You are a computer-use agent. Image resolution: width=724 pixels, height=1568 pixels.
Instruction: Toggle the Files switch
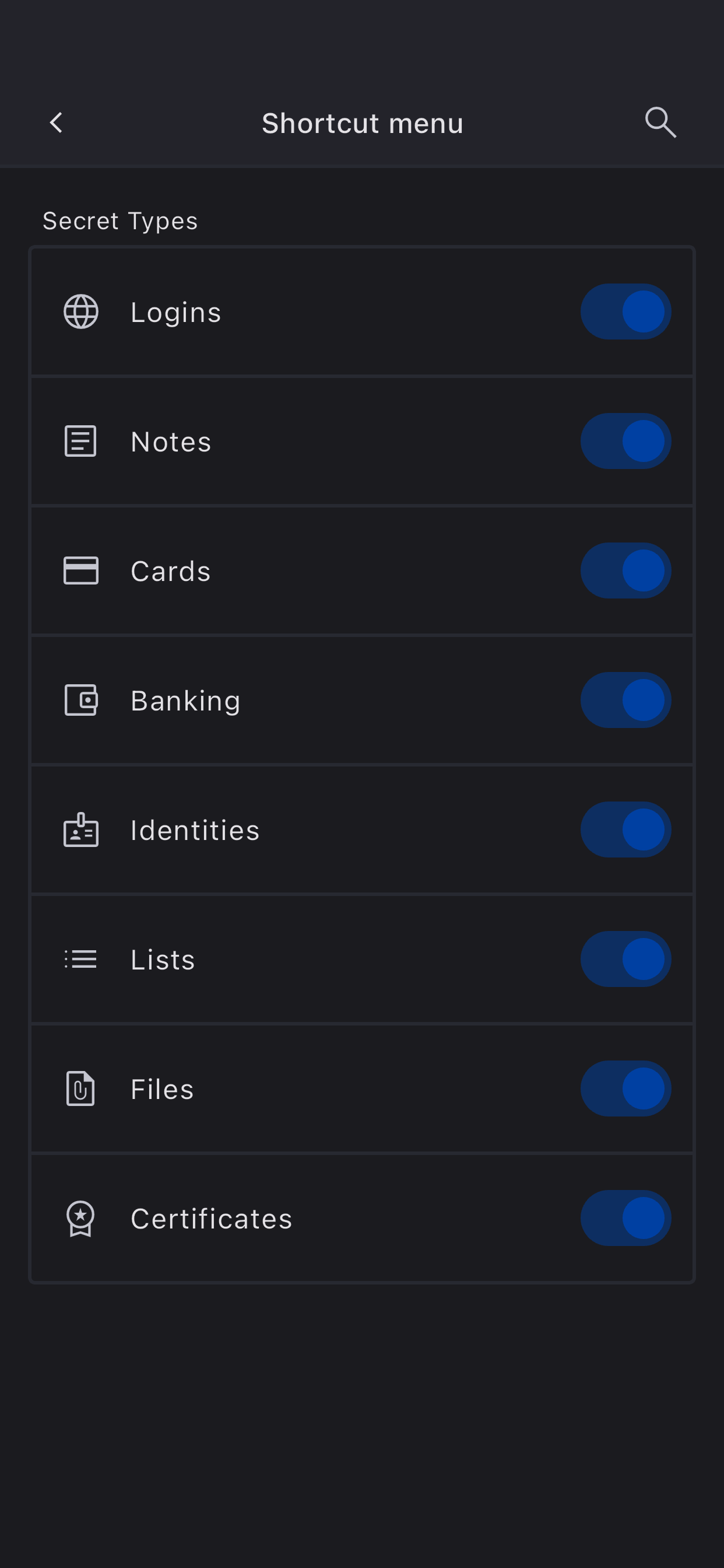625,1089
